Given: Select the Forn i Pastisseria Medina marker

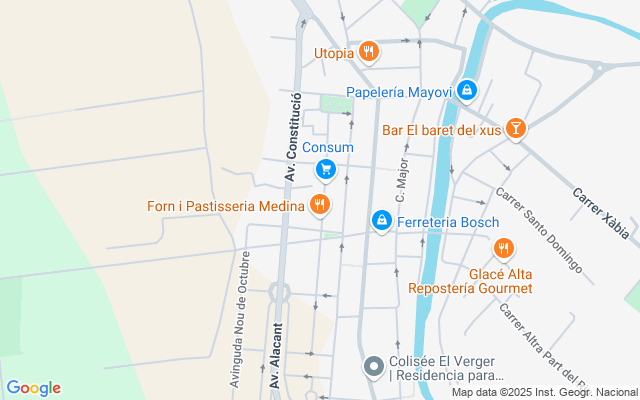Looking at the screenshot, I should coord(319,205).
